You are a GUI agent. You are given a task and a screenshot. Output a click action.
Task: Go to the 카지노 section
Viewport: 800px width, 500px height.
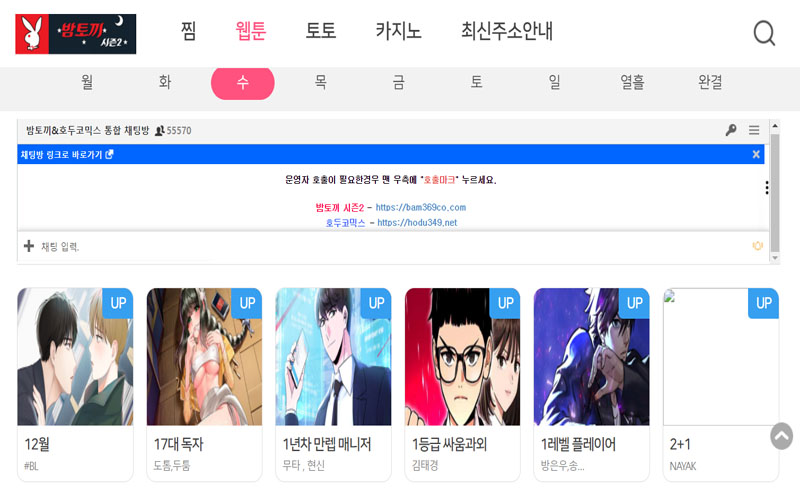click(x=398, y=31)
